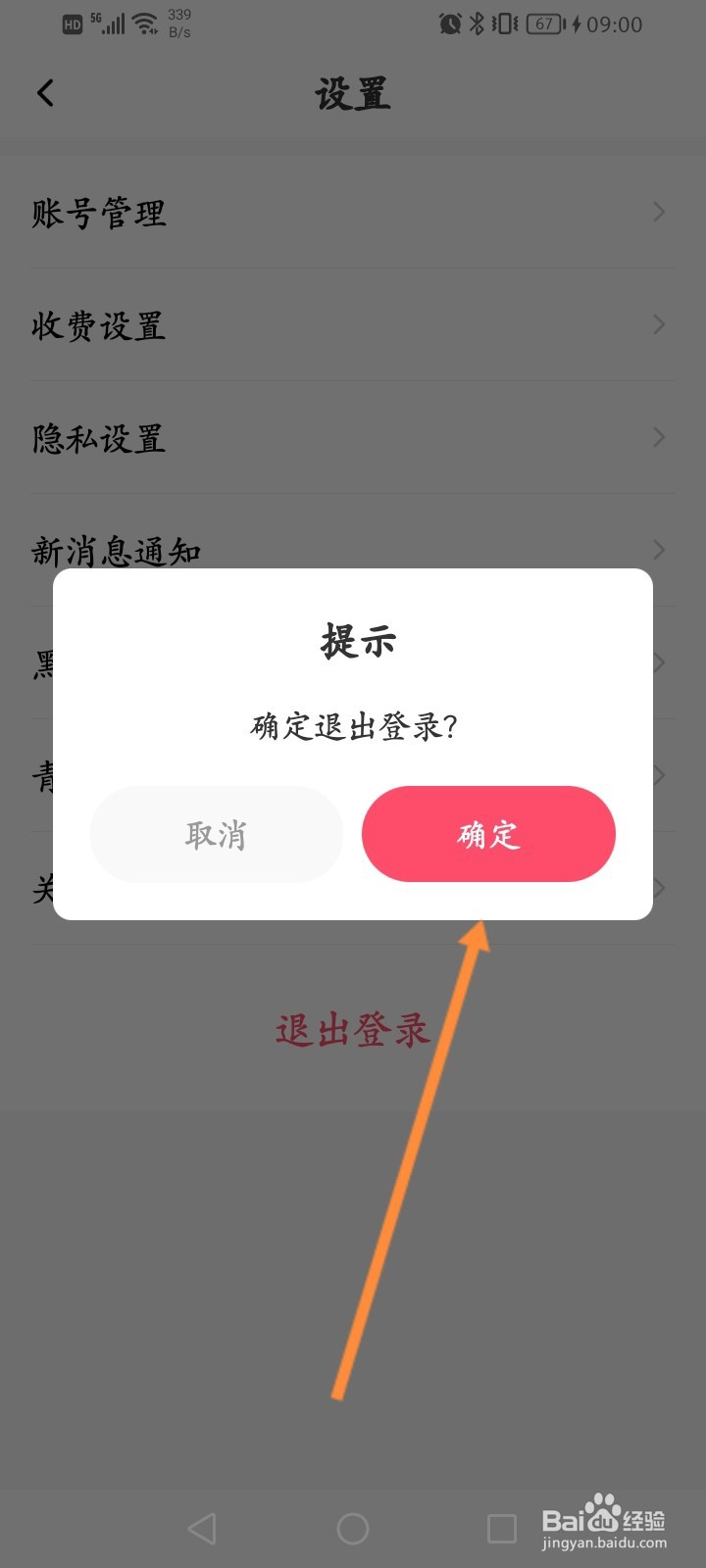This screenshot has width=706, height=1568.
Task: Tap the battery indicator showing 67
Action: pos(541,24)
